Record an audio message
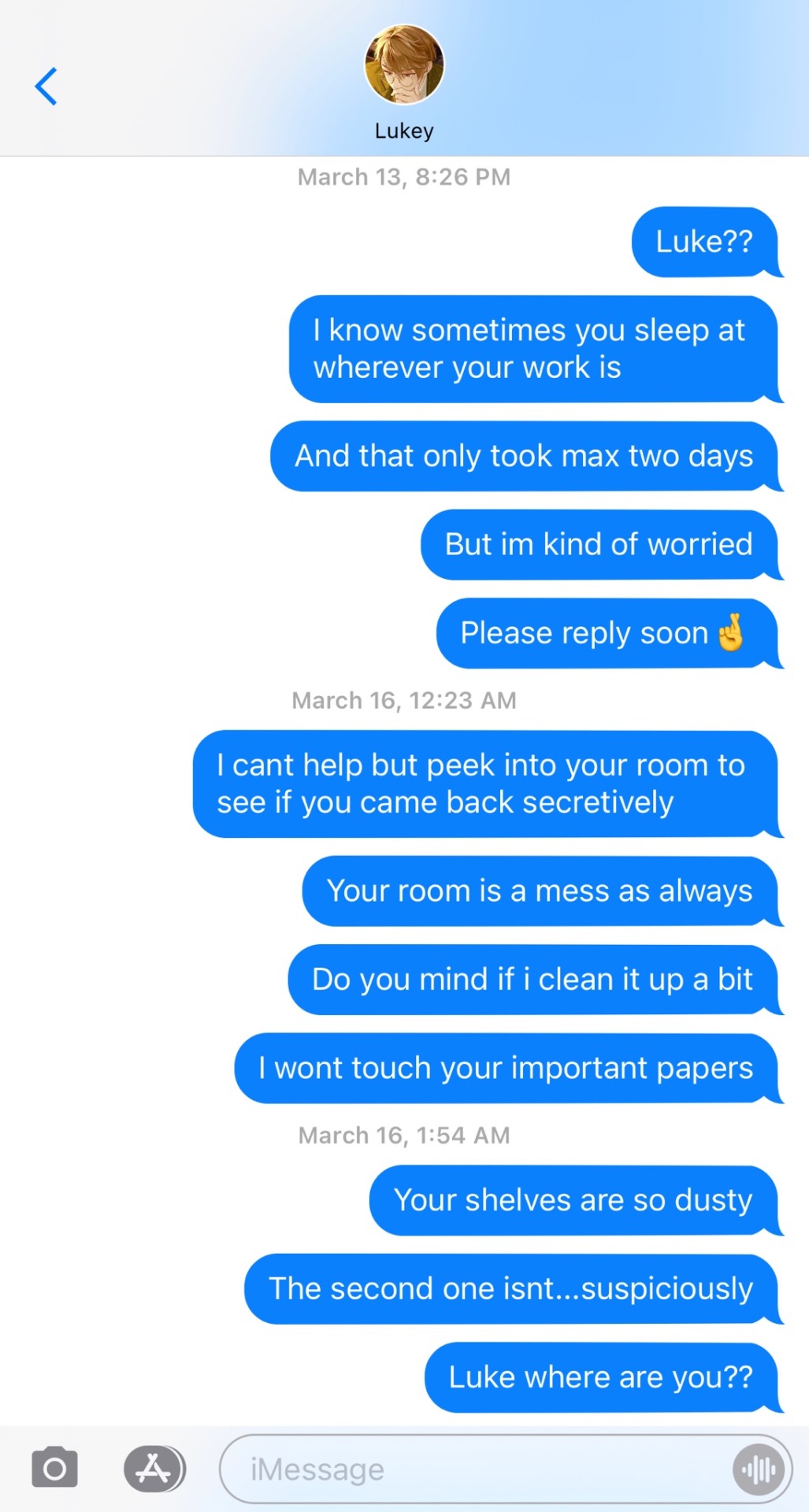The height and width of the screenshot is (1512, 809). [x=759, y=1469]
